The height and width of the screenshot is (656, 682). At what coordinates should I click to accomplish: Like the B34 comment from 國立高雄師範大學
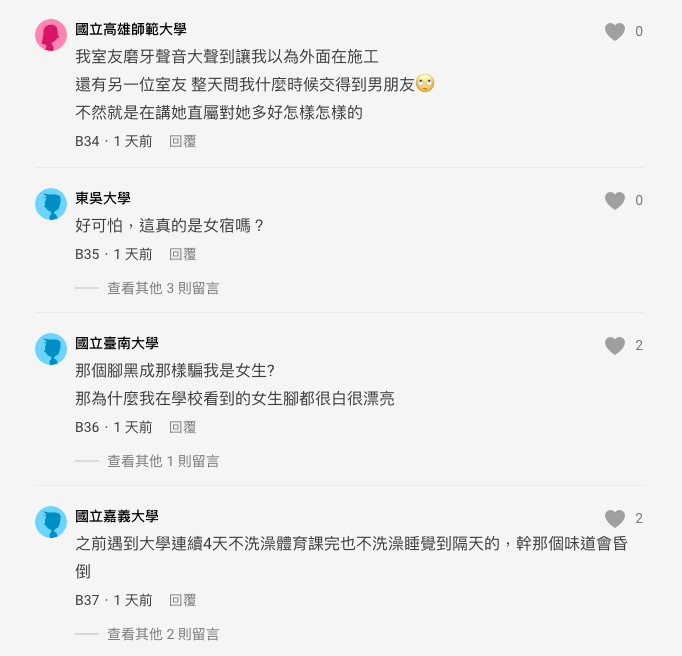615,32
